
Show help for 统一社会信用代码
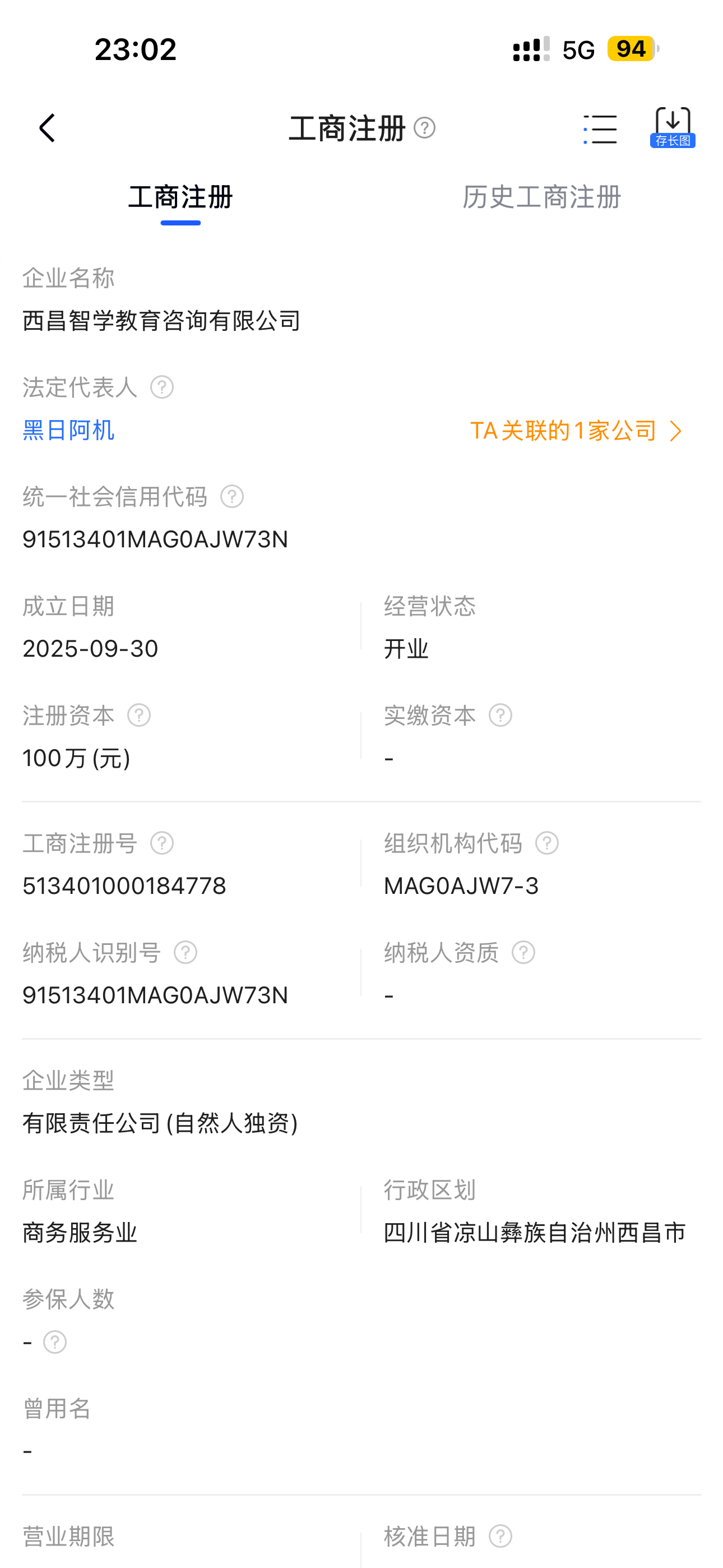pos(232,497)
